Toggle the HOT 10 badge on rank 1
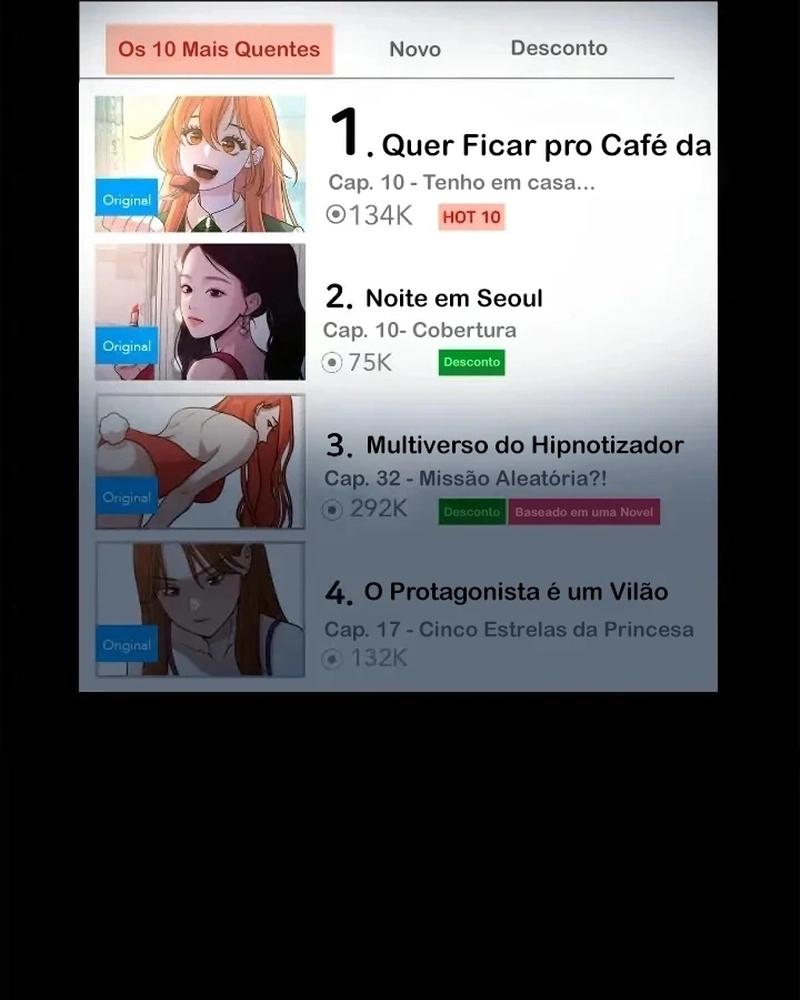The height and width of the screenshot is (1000, 800). coord(471,216)
